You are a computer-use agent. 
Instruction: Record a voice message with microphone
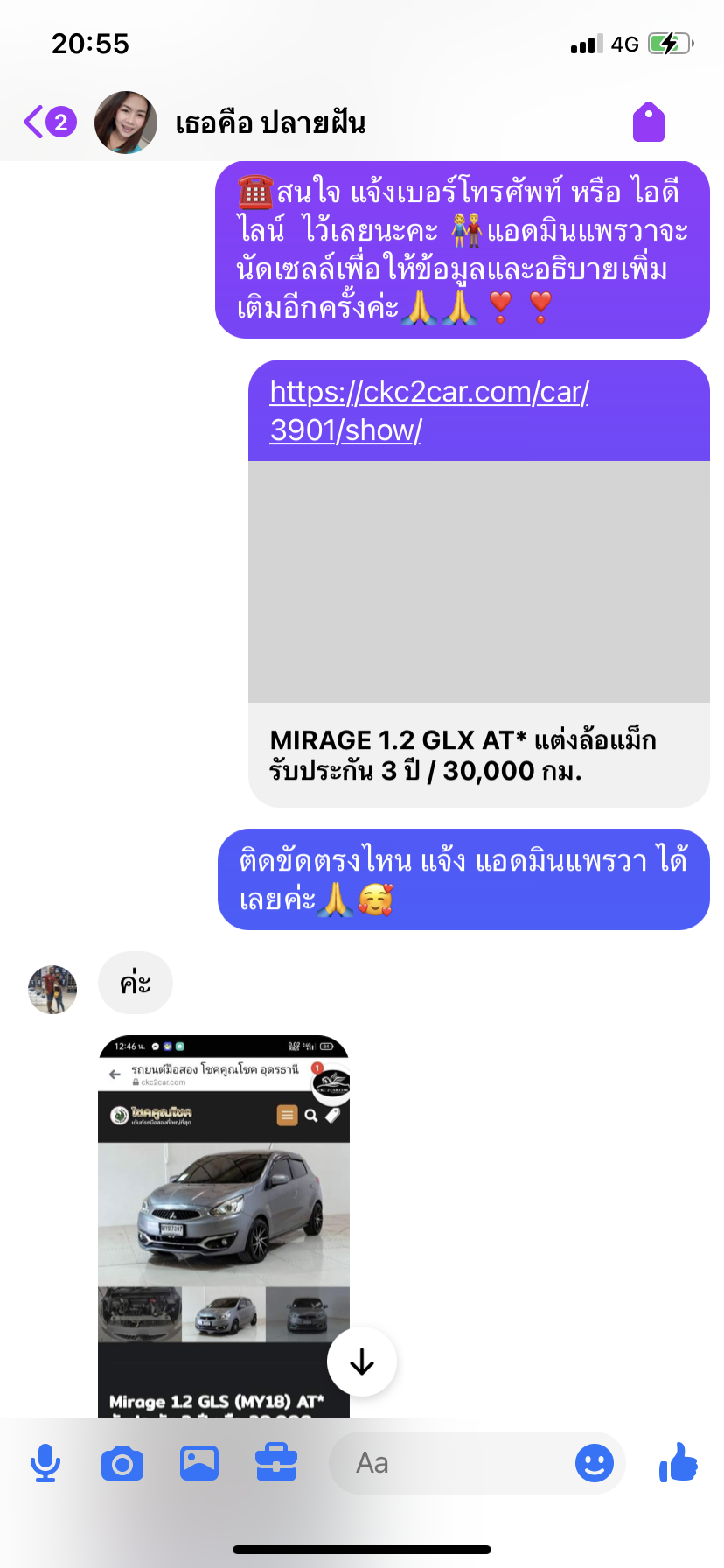tap(45, 1463)
